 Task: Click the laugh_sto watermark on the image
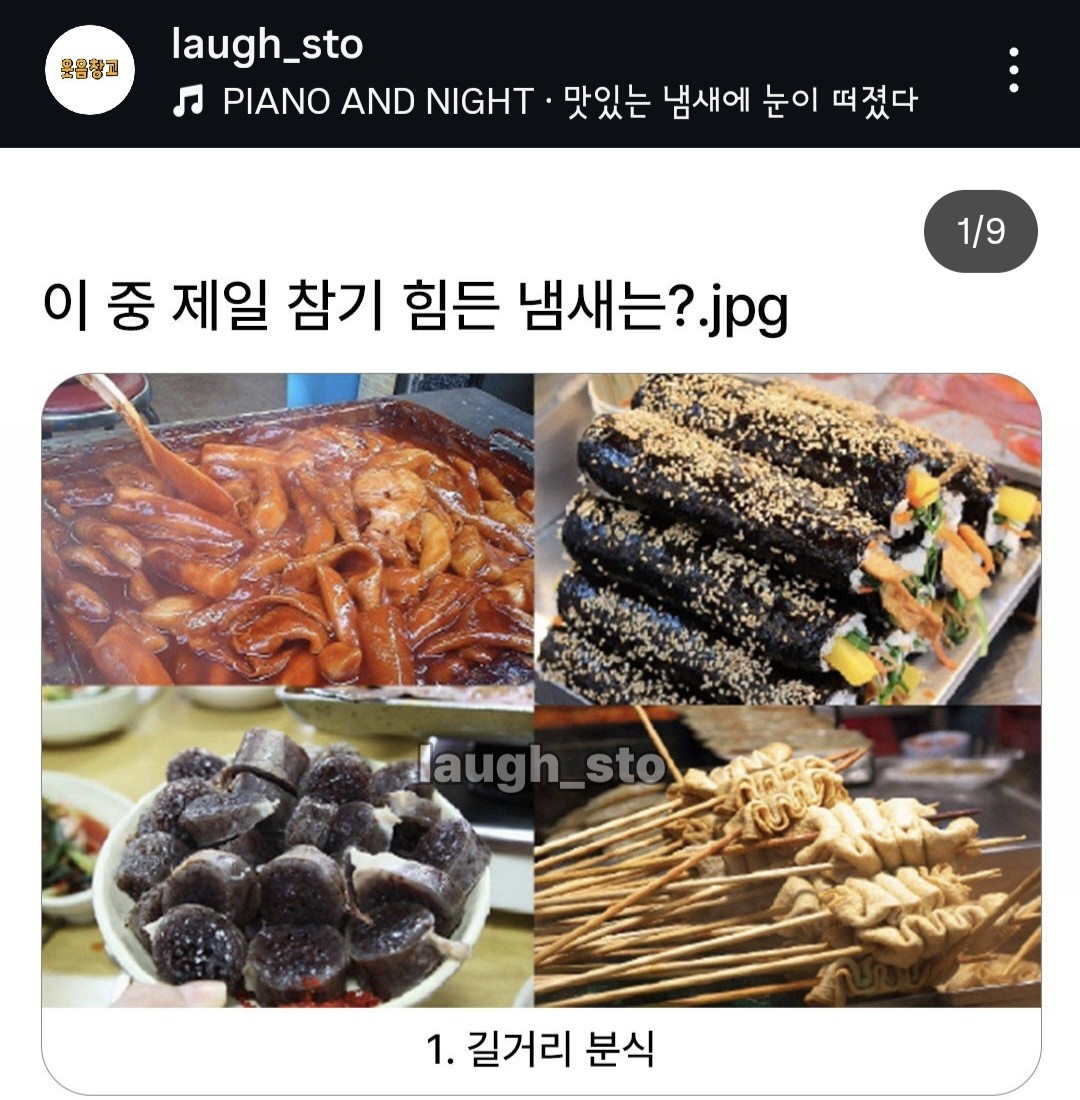click(540, 770)
